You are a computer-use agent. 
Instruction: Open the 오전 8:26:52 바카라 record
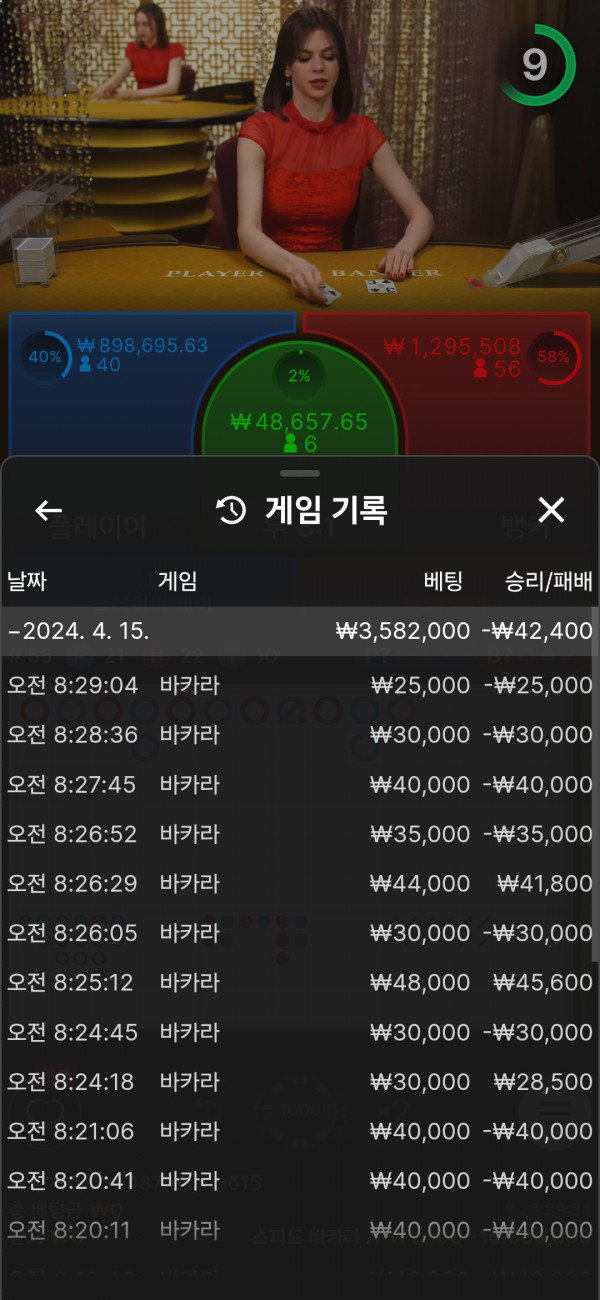pos(298,834)
